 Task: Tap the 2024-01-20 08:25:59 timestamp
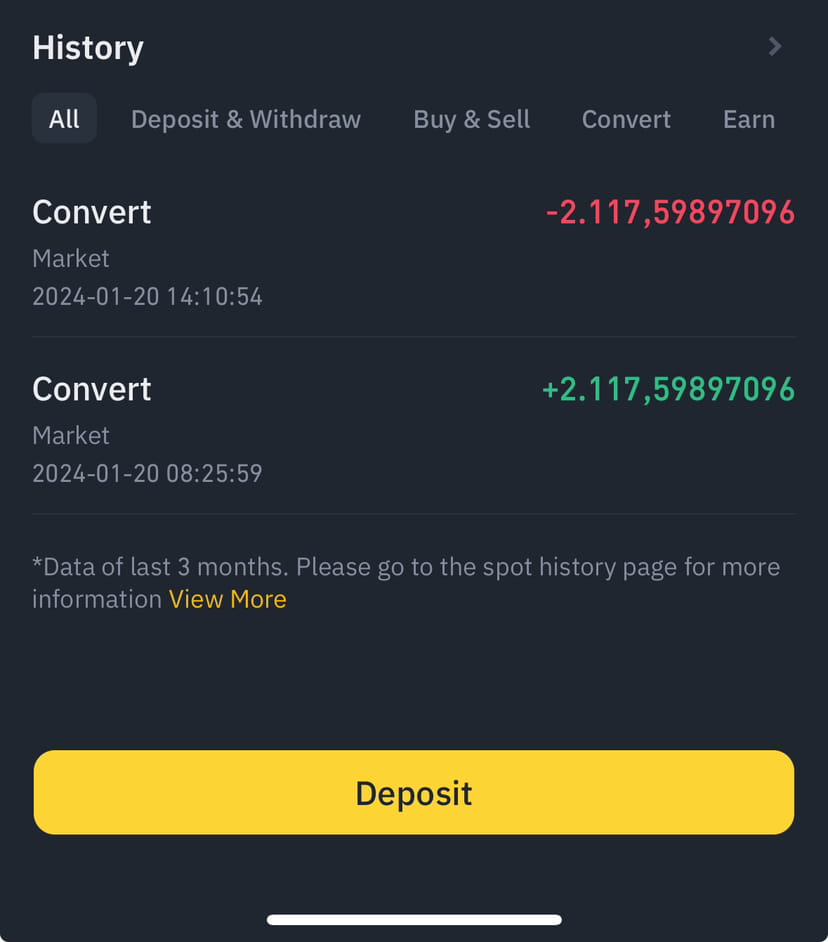click(147, 473)
